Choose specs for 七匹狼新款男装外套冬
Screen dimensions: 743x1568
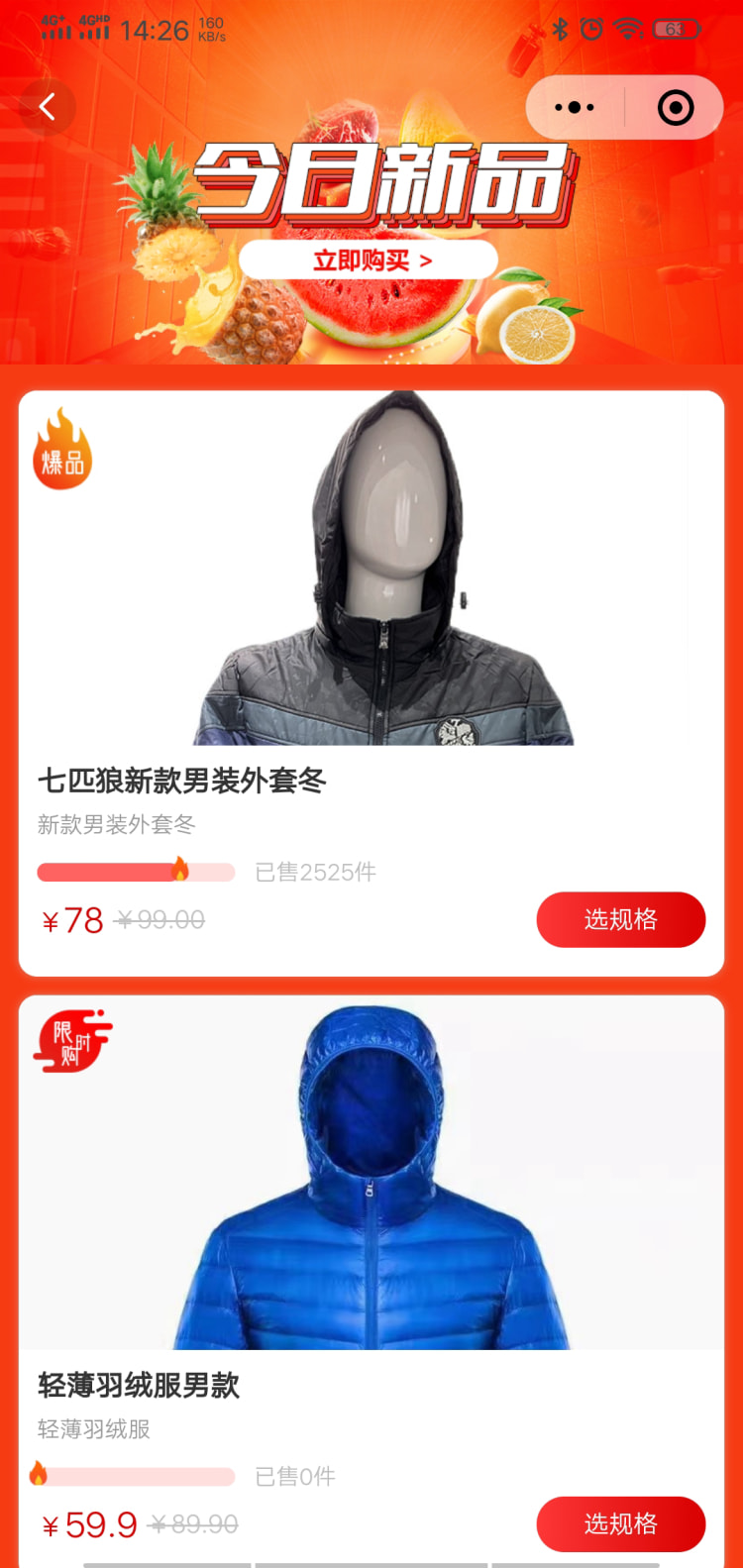click(x=620, y=919)
